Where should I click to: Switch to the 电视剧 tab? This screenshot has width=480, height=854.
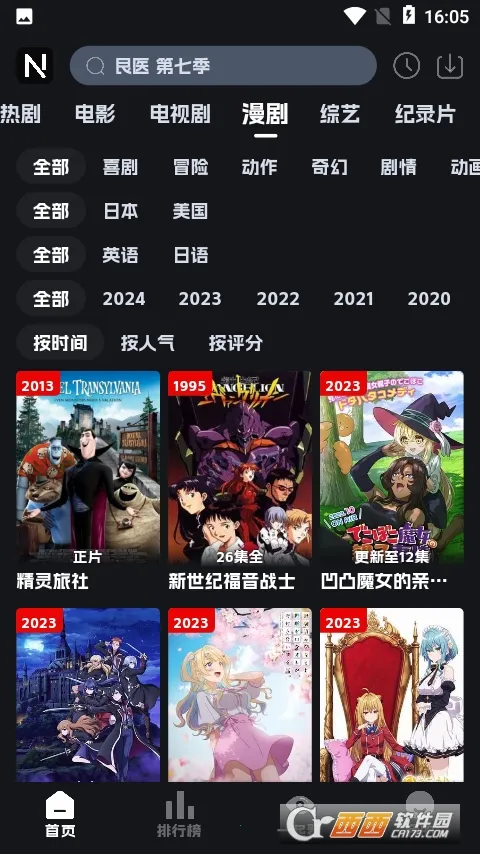pos(180,114)
